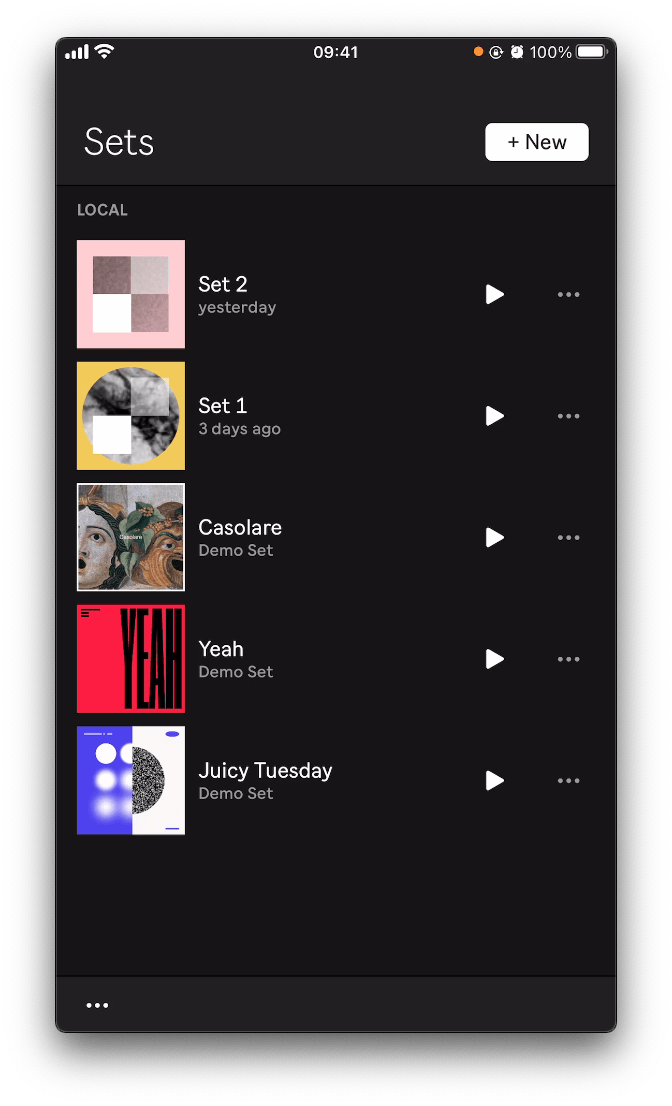Open more options for Set 1

click(568, 416)
